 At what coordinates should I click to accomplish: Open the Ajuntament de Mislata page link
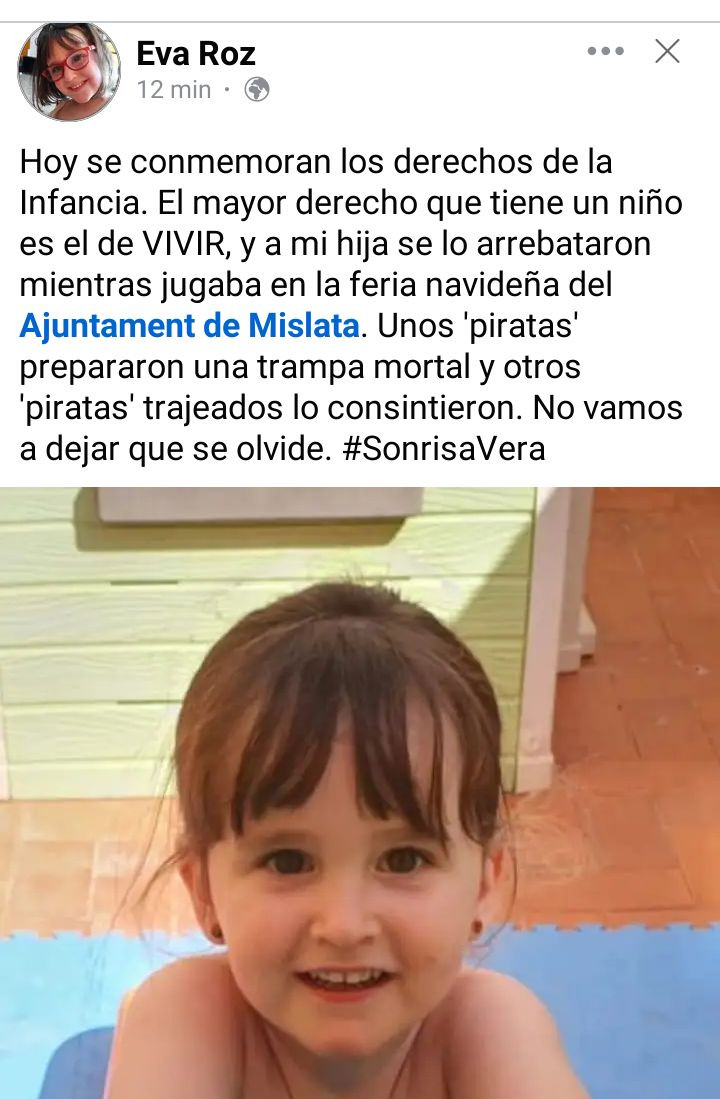[x=189, y=325]
